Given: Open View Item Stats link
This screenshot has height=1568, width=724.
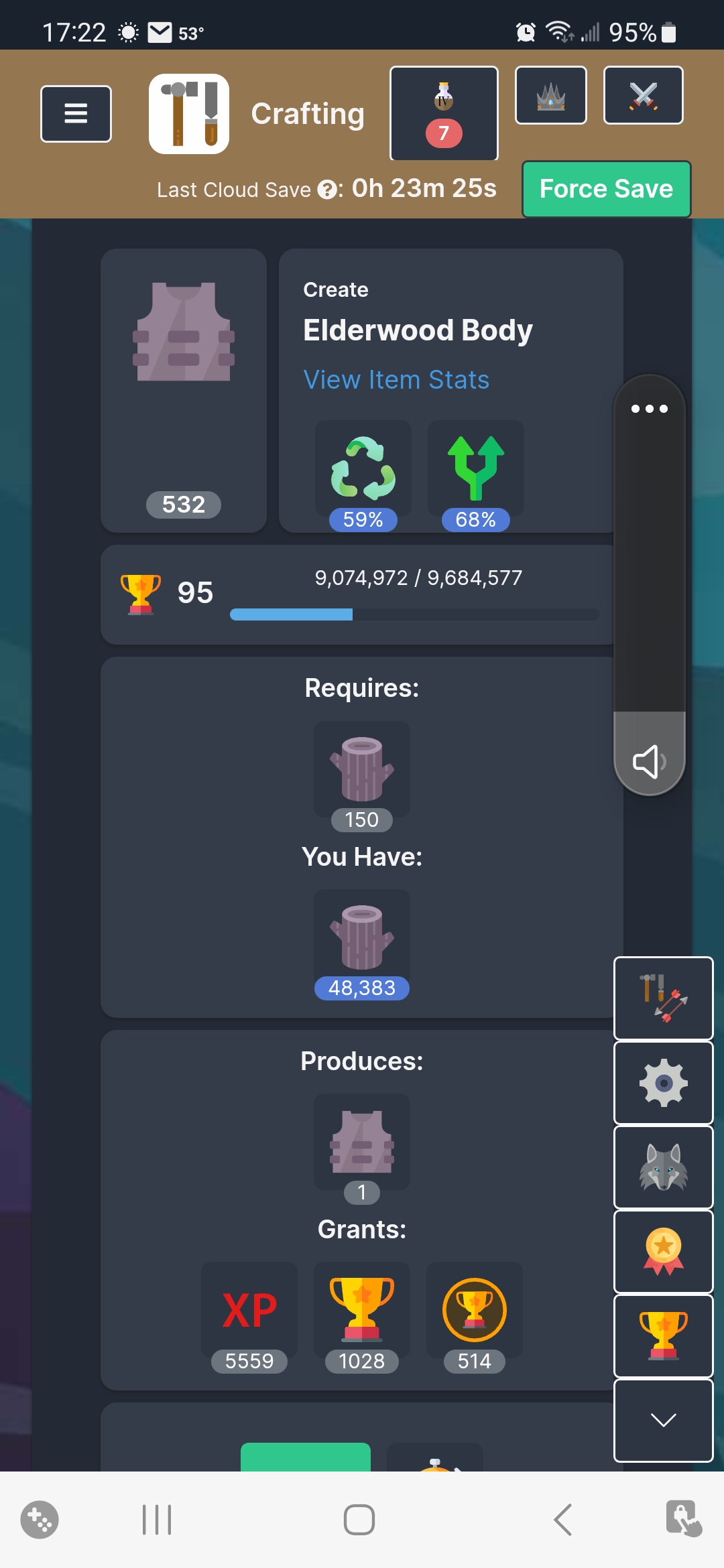Looking at the screenshot, I should coord(396,379).
